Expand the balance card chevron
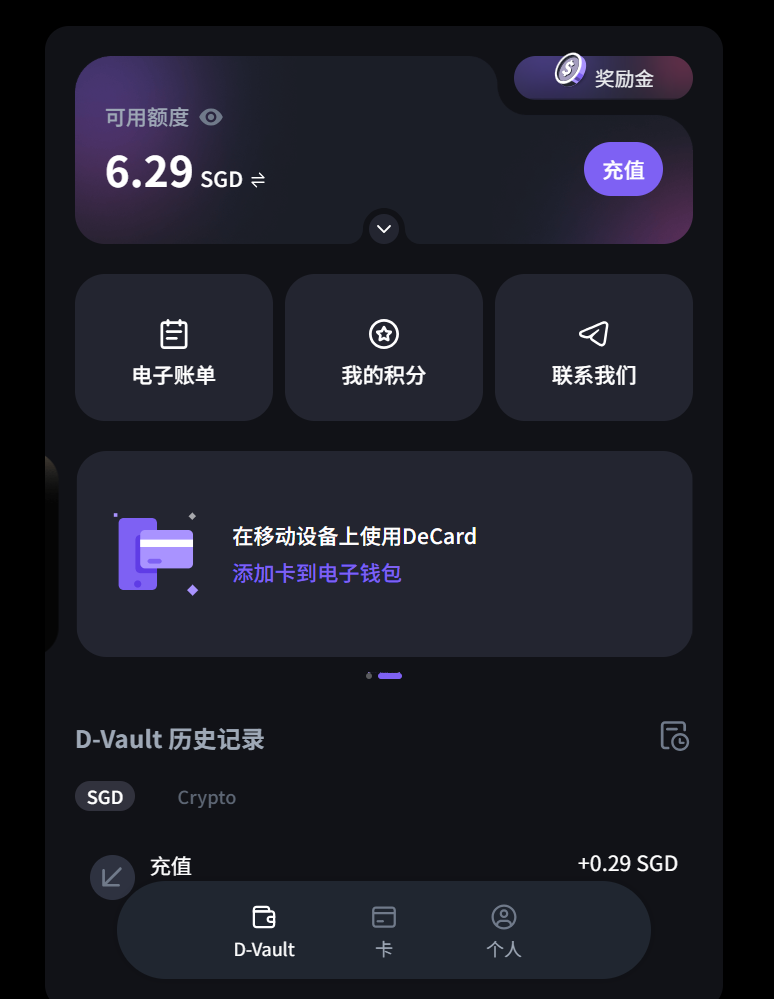 point(384,229)
